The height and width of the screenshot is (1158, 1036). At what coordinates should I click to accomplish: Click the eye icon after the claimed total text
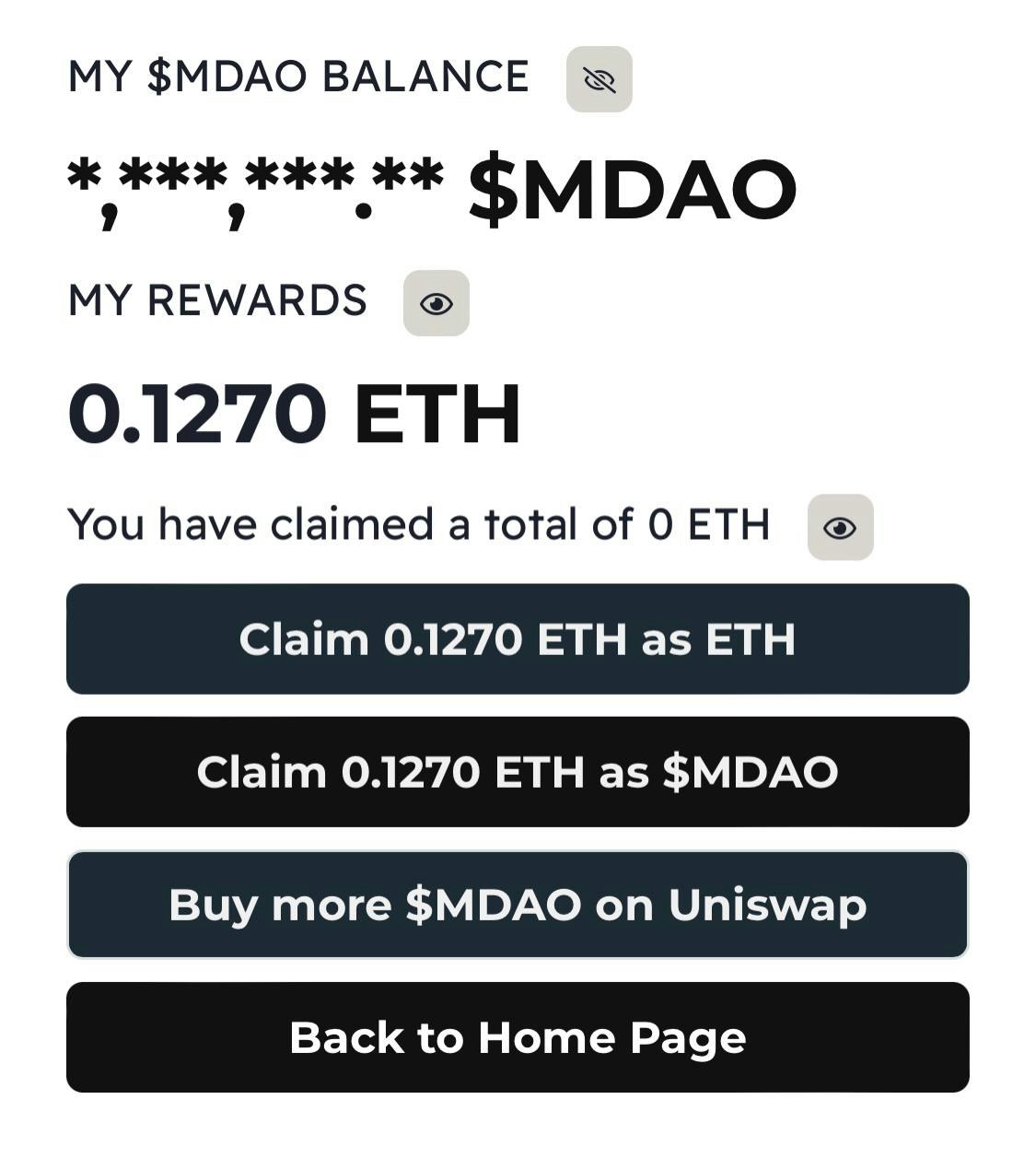point(839,527)
